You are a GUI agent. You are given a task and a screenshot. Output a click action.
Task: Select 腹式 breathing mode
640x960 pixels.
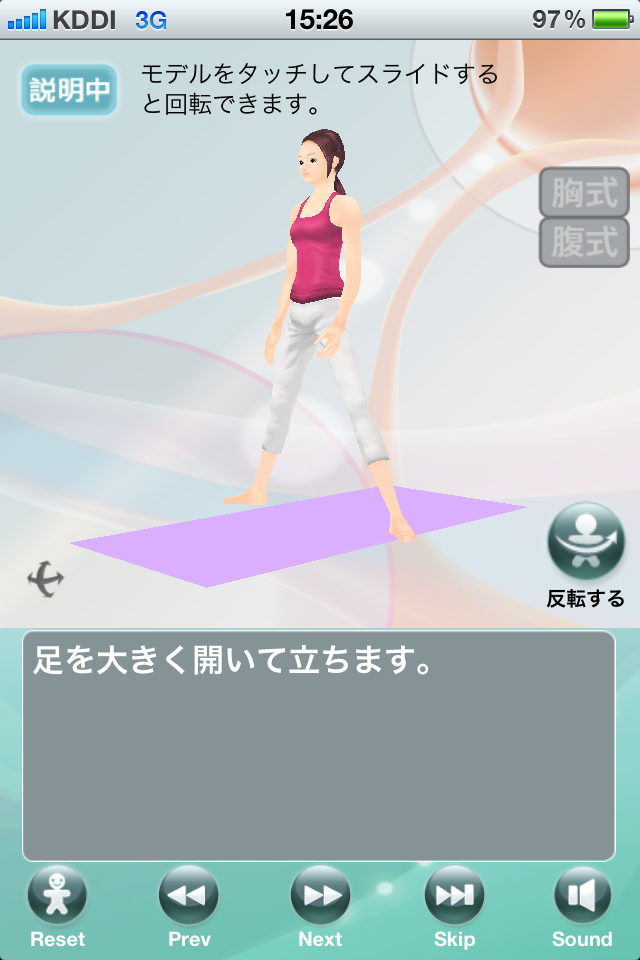pos(584,242)
